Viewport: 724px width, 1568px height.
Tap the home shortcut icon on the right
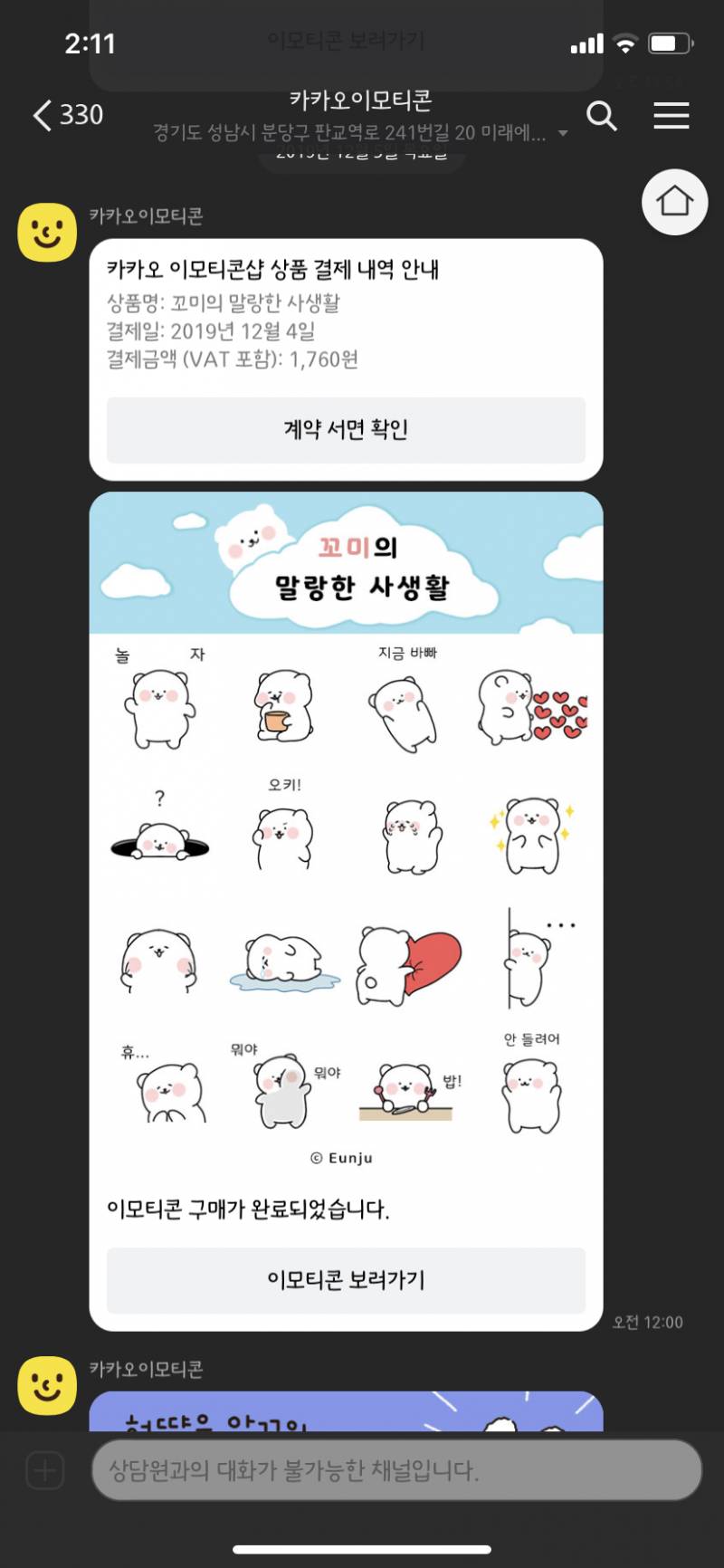pyautogui.click(x=674, y=202)
